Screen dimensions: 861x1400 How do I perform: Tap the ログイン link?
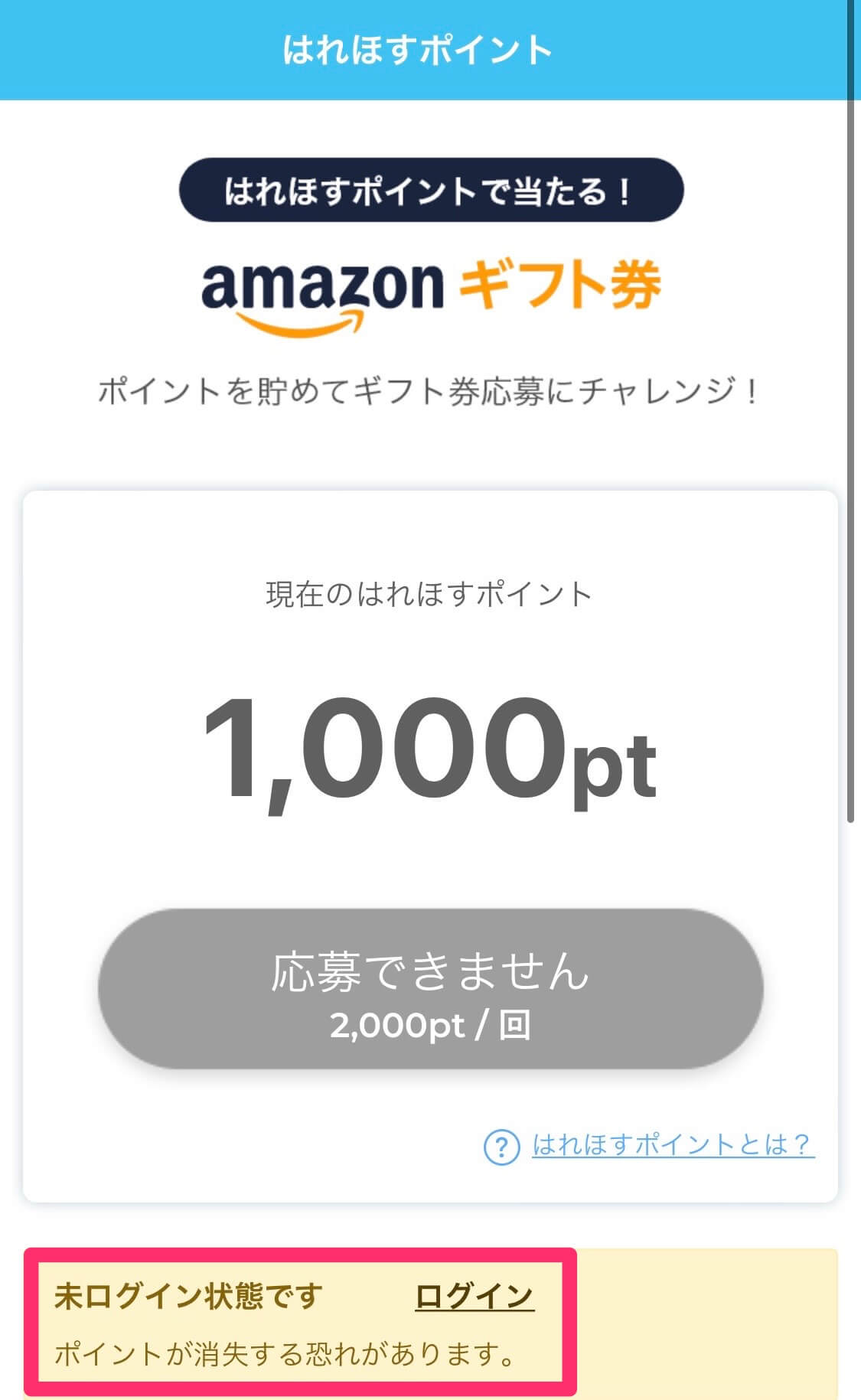point(475,1297)
